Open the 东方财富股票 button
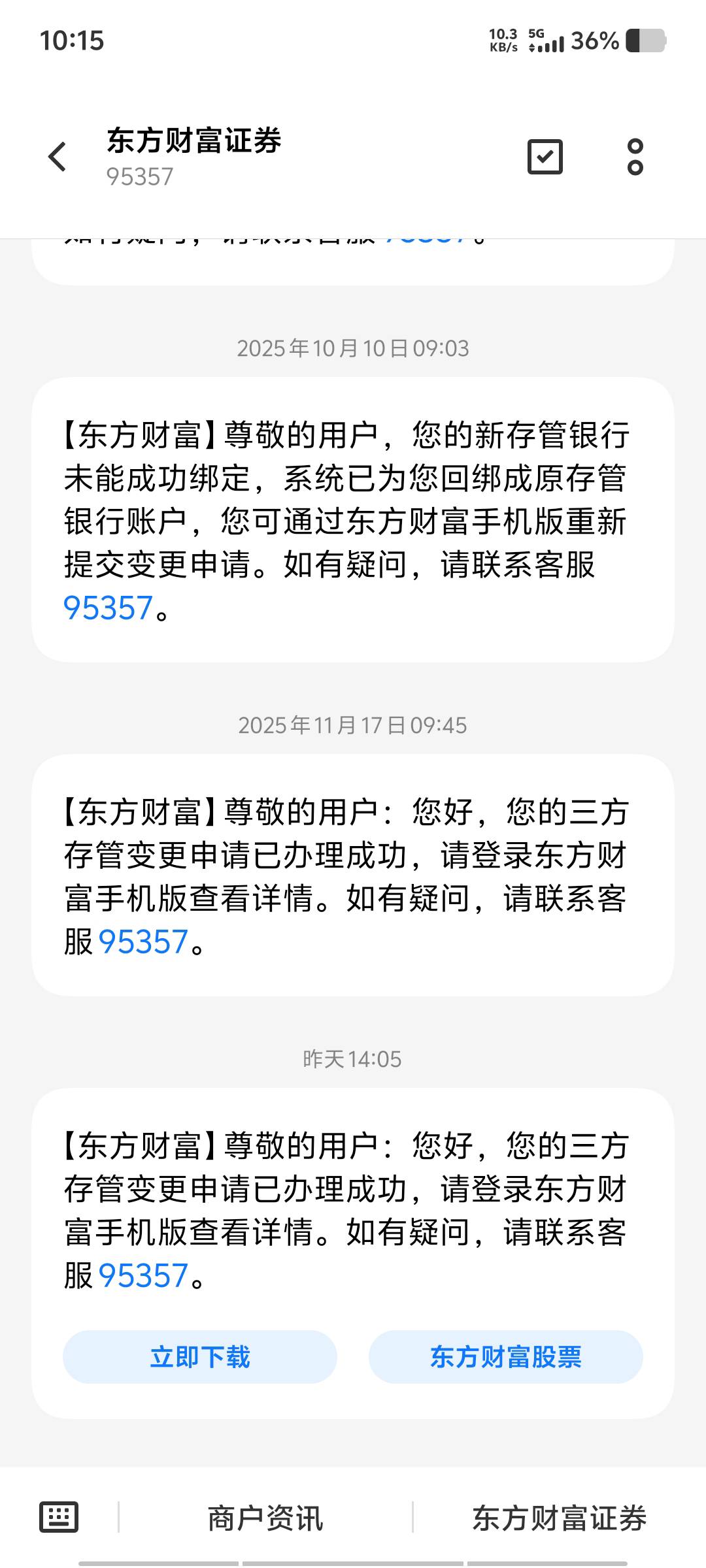Image resolution: width=706 pixels, height=1568 pixels. [x=506, y=1357]
